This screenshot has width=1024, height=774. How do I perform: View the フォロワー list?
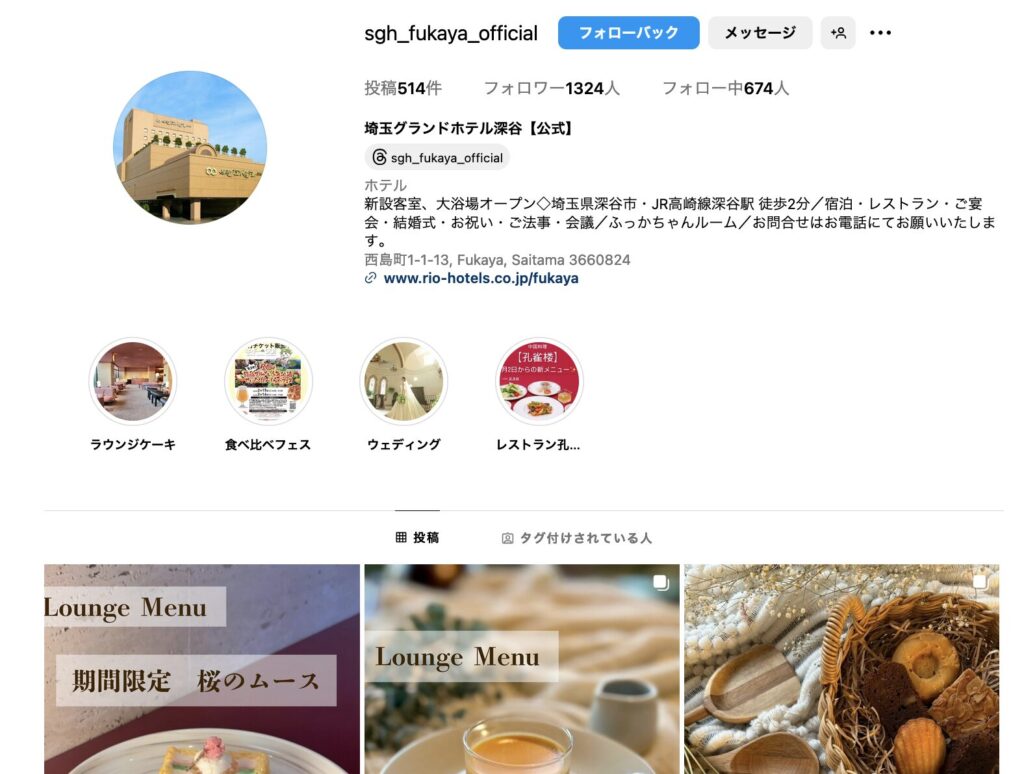click(x=551, y=88)
